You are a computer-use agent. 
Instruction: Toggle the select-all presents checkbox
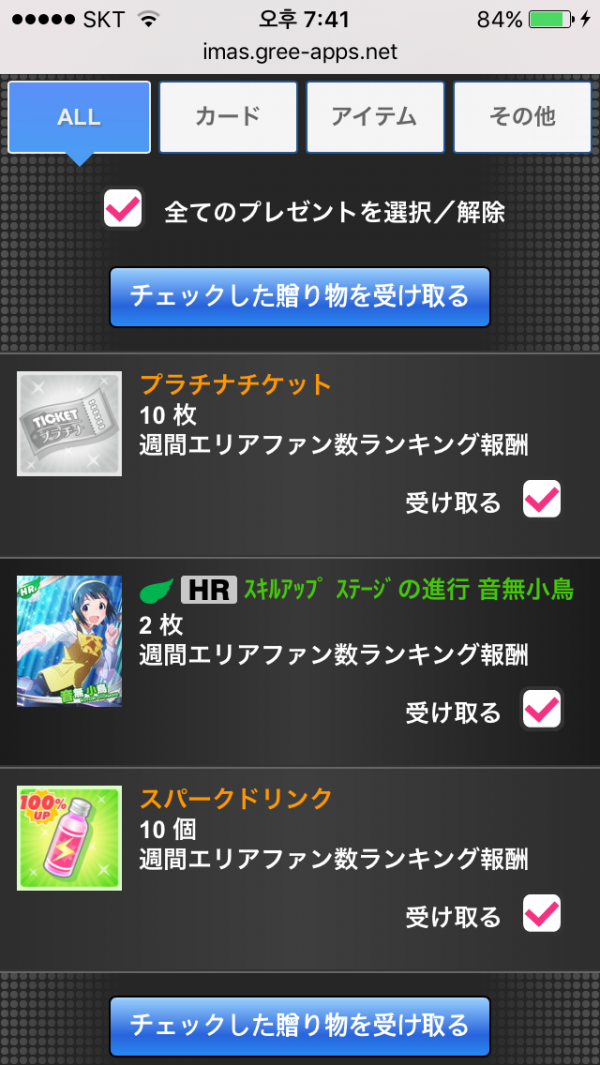coord(123,210)
